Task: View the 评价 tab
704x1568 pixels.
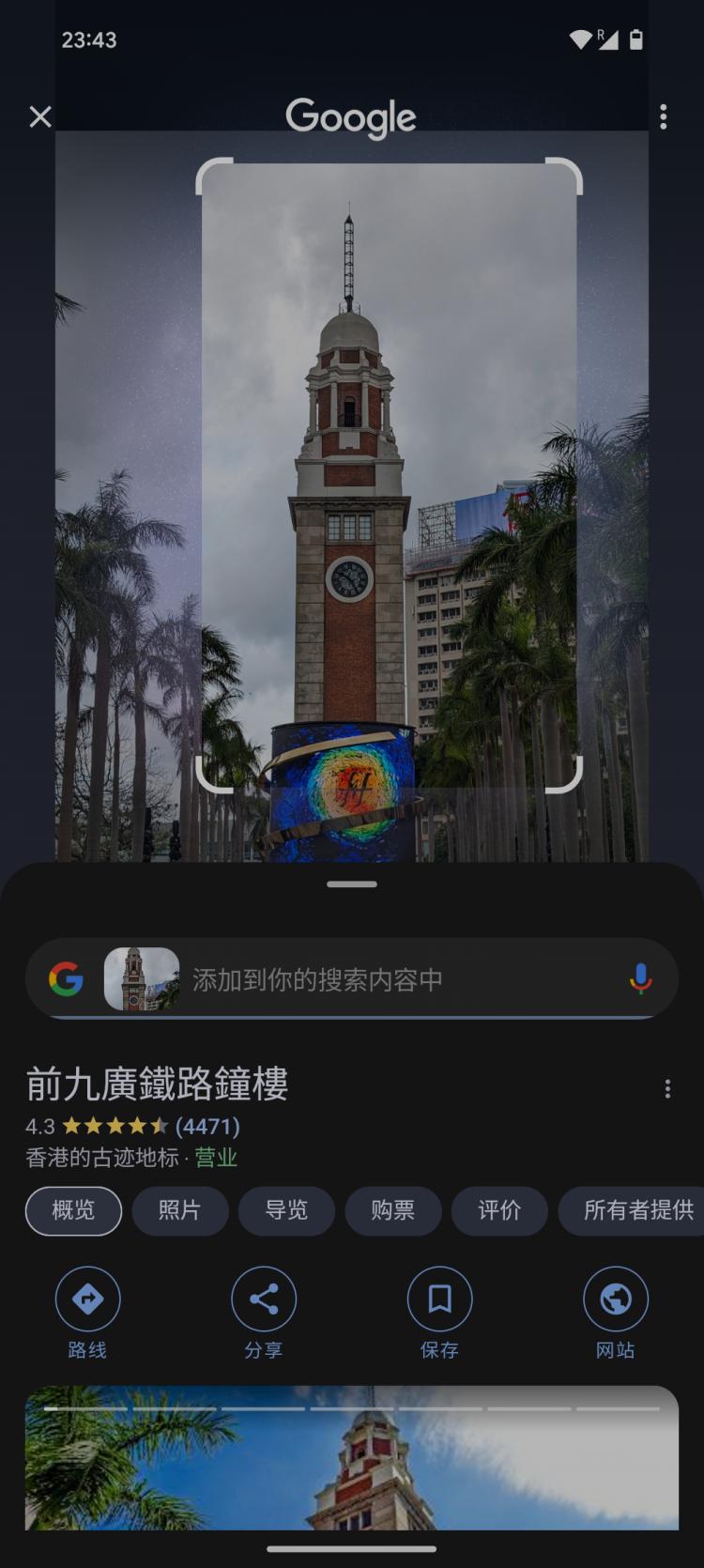Action: coord(499,1210)
